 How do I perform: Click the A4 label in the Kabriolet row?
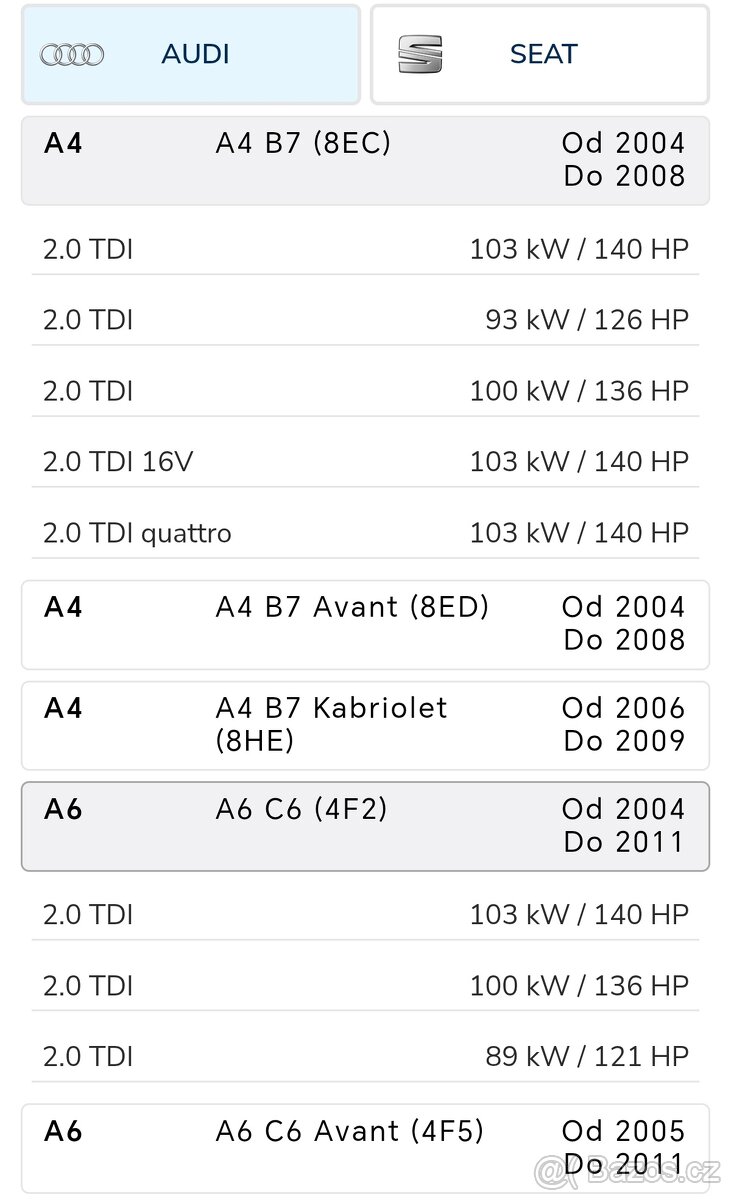(x=62, y=708)
